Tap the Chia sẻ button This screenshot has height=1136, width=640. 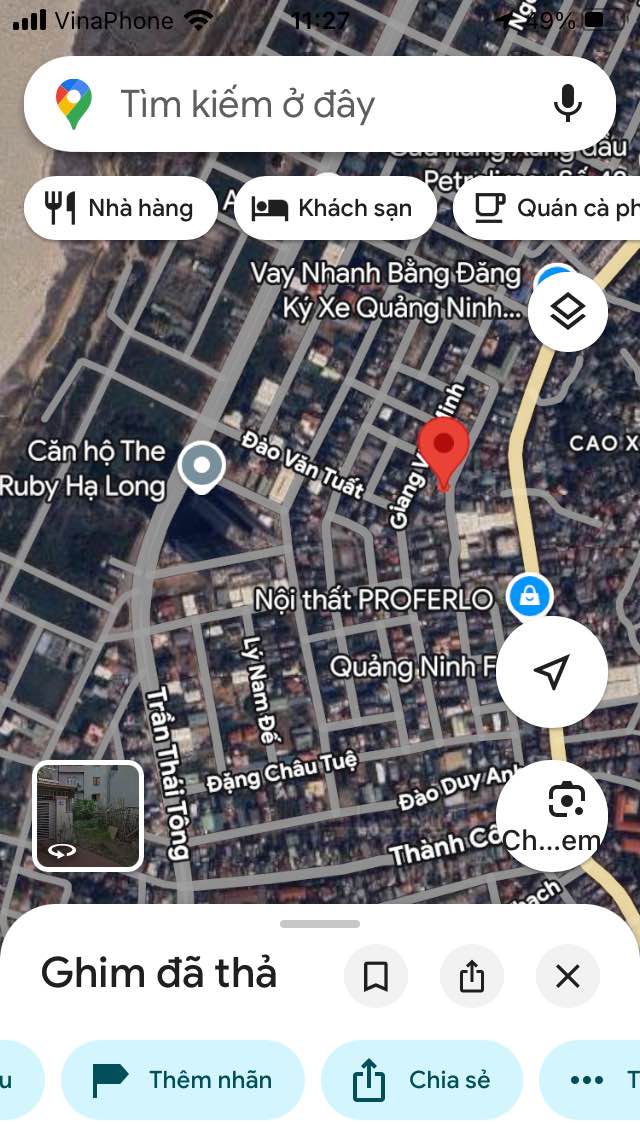pos(422,1080)
